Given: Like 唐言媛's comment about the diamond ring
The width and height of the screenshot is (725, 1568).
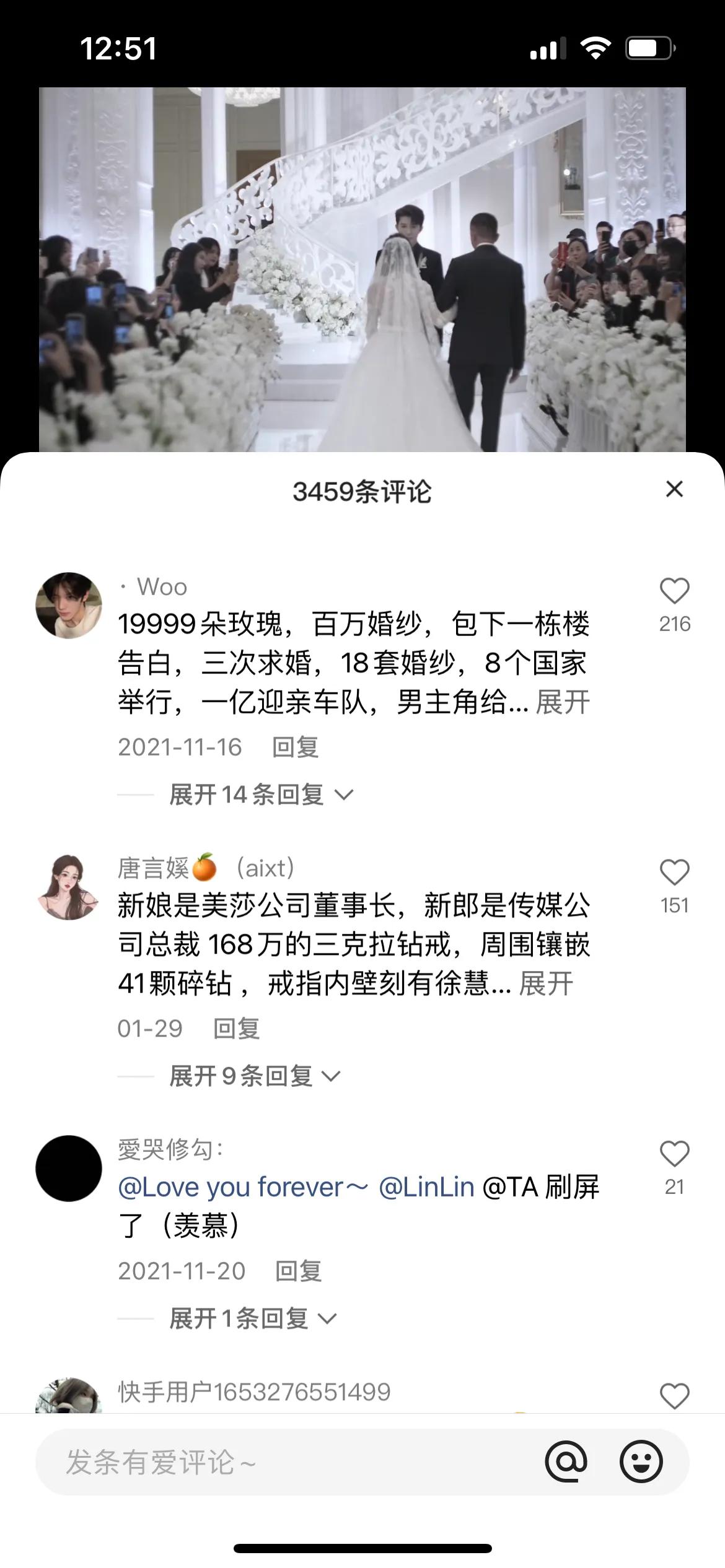Looking at the screenshot, I should [x=676, y=872].
